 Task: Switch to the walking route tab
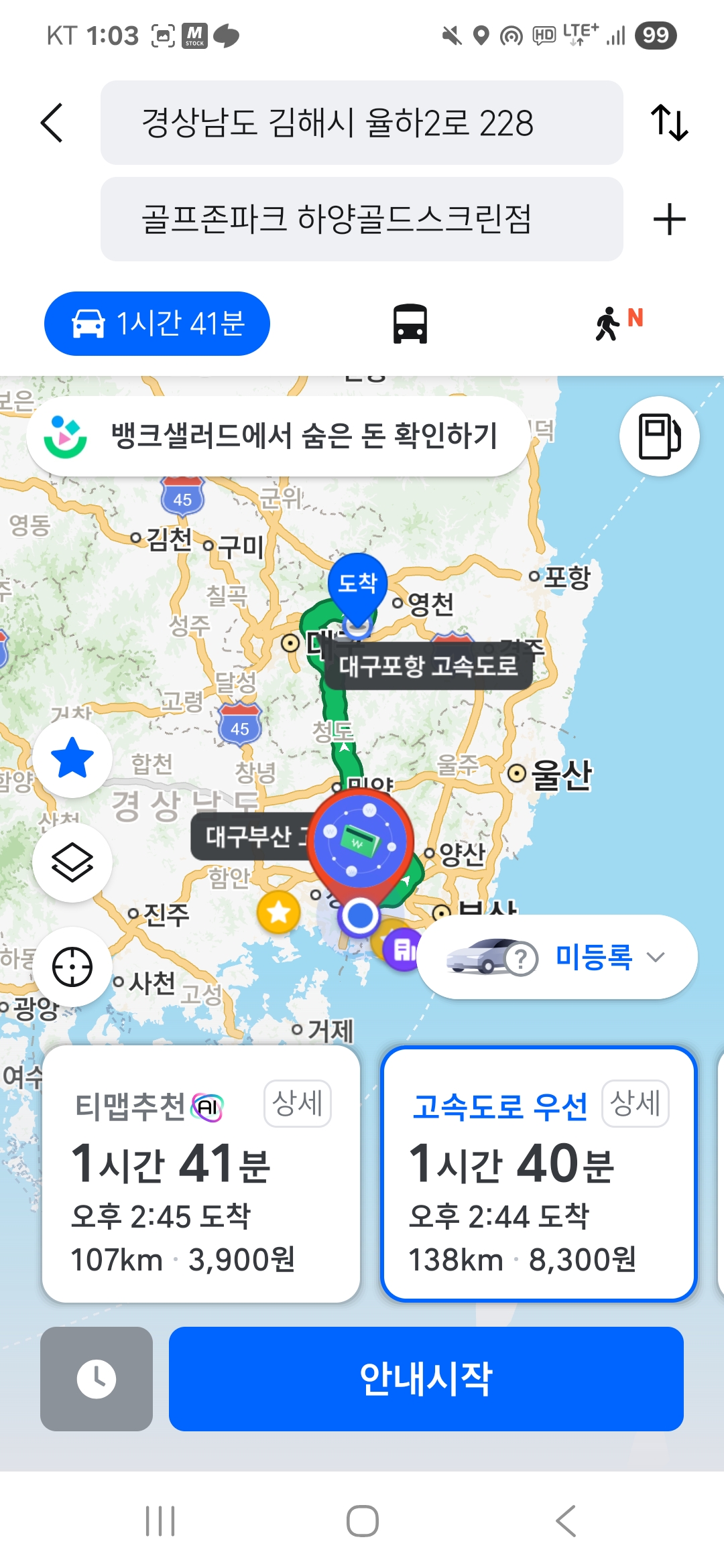coord(618,324)
